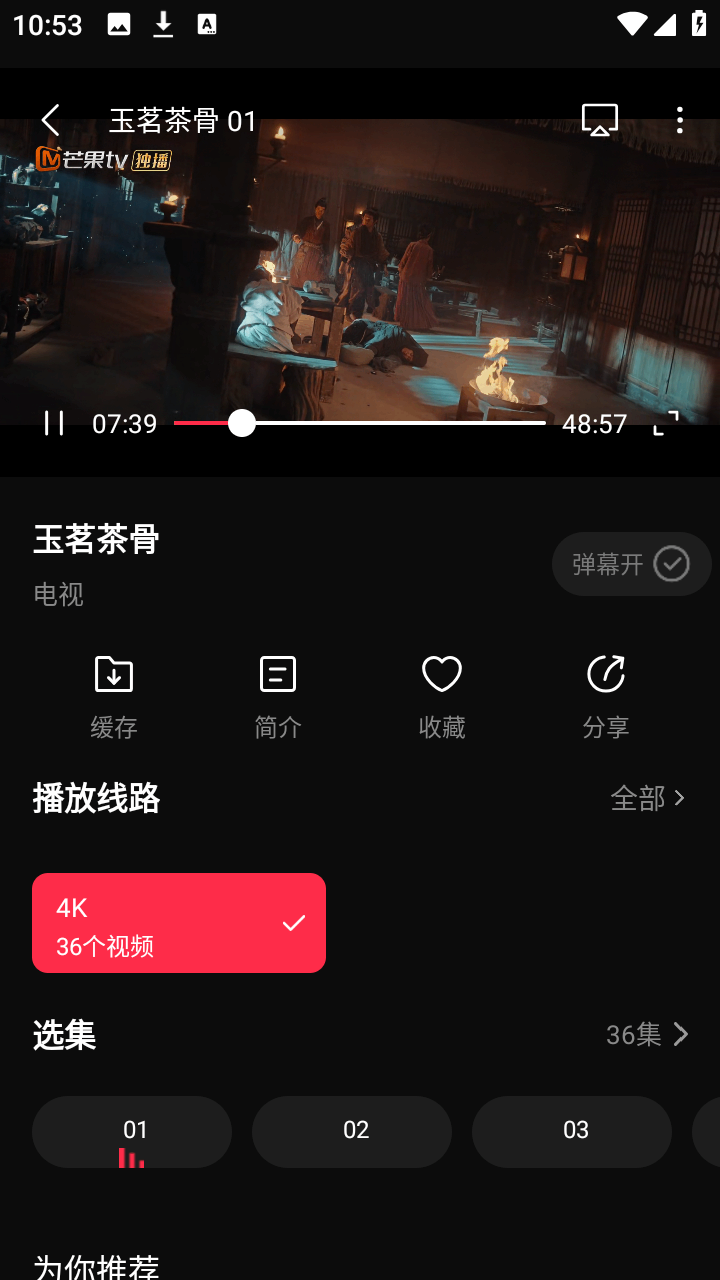
Task: Cast video to another screen
Action: point(600,120)
